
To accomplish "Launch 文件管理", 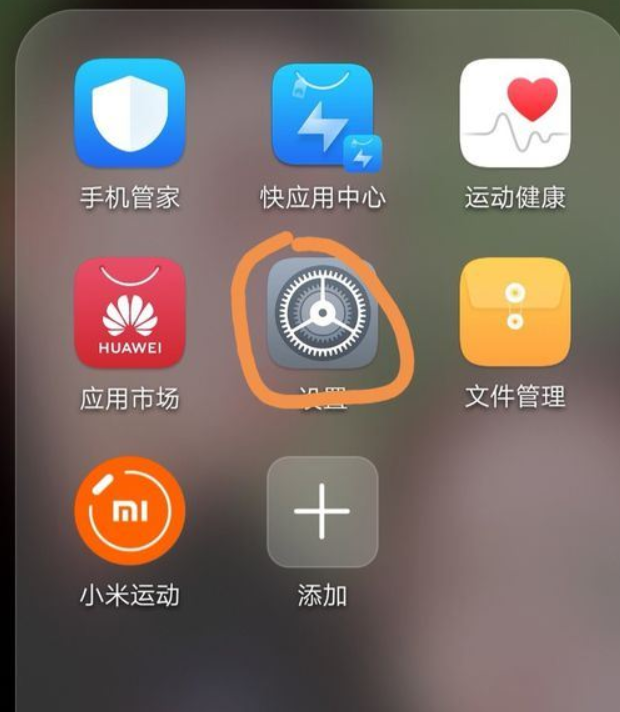I will 515,313.
